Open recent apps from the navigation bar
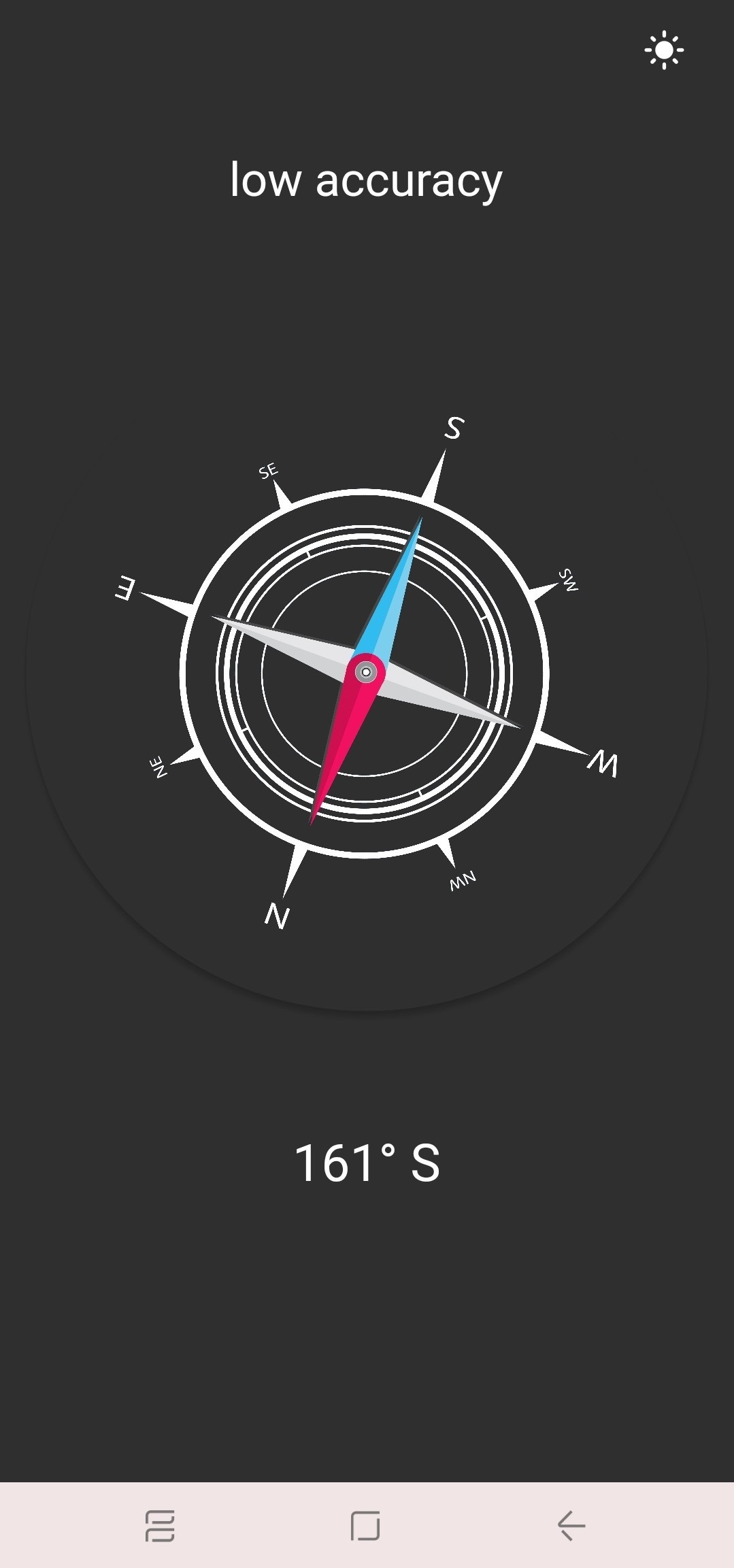Image resolution: width=734 pixels, height=1568 pixels. click(x=161, y=1525)
